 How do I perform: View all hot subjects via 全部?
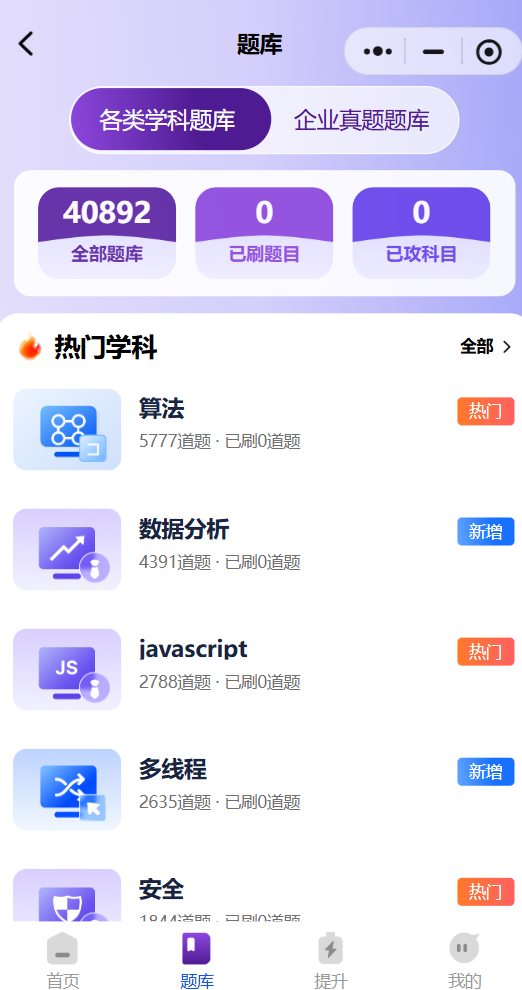(x=486, y=346)
